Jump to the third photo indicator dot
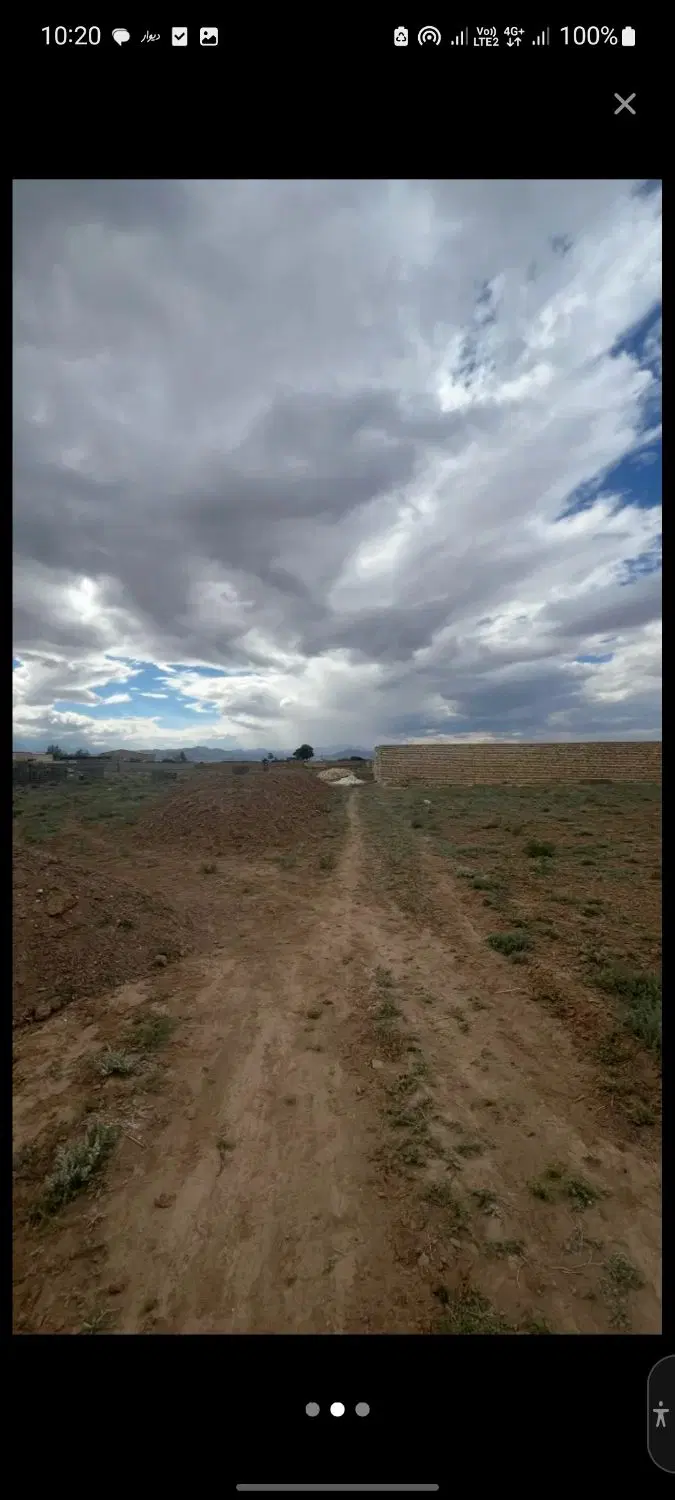Image resolution: width=675 pixels, height=1500 pixels. point(363,1409)
